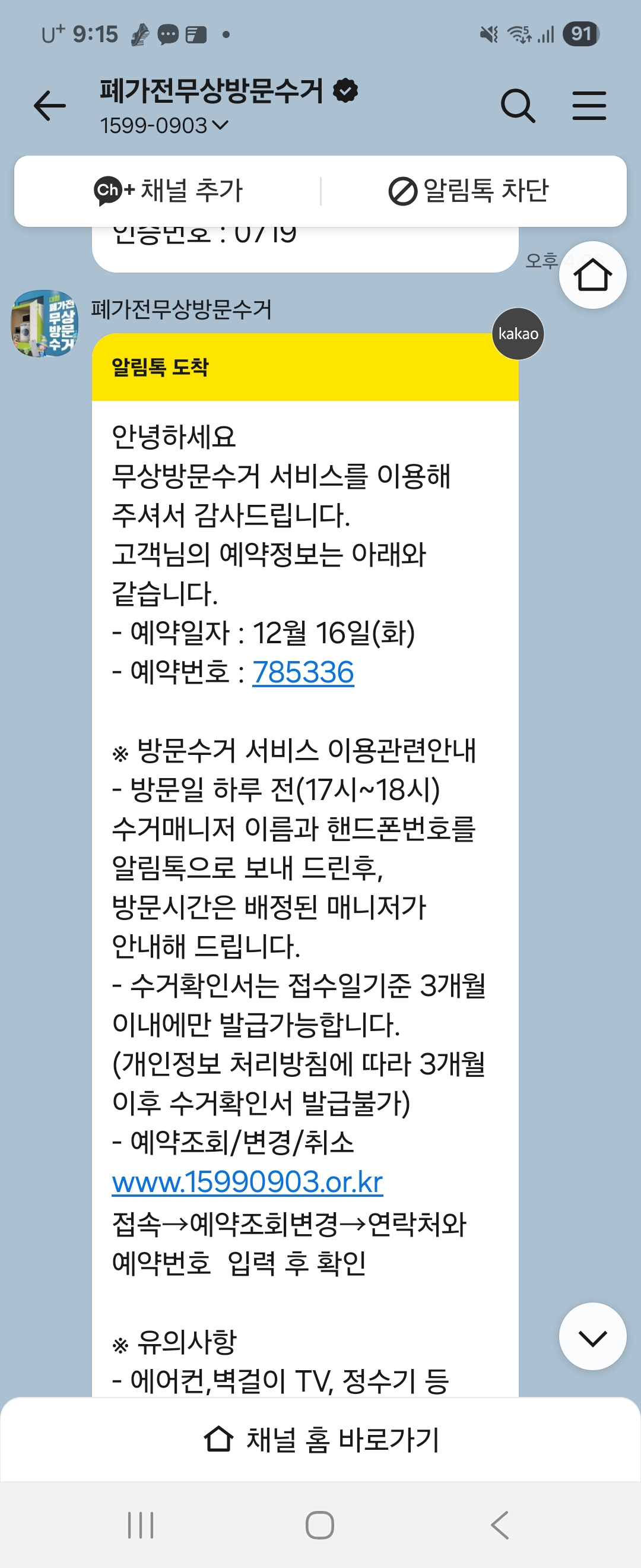The image size is (641, 1568).
Task: Open recent apps from navigation bar
Action: pos(141,1525)
